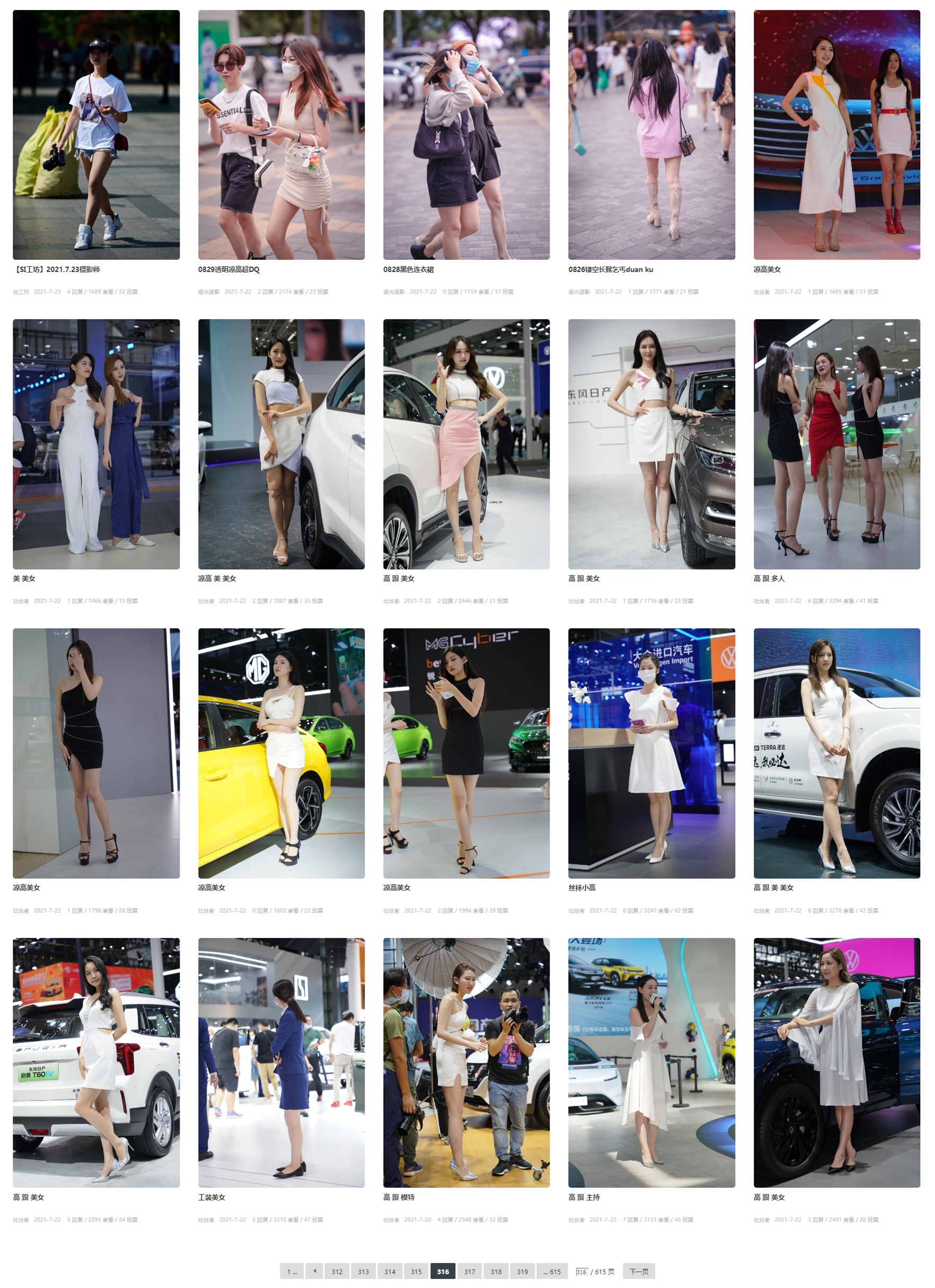
Task: Go to the next page with 下一页
Action: coord(638,1272)
